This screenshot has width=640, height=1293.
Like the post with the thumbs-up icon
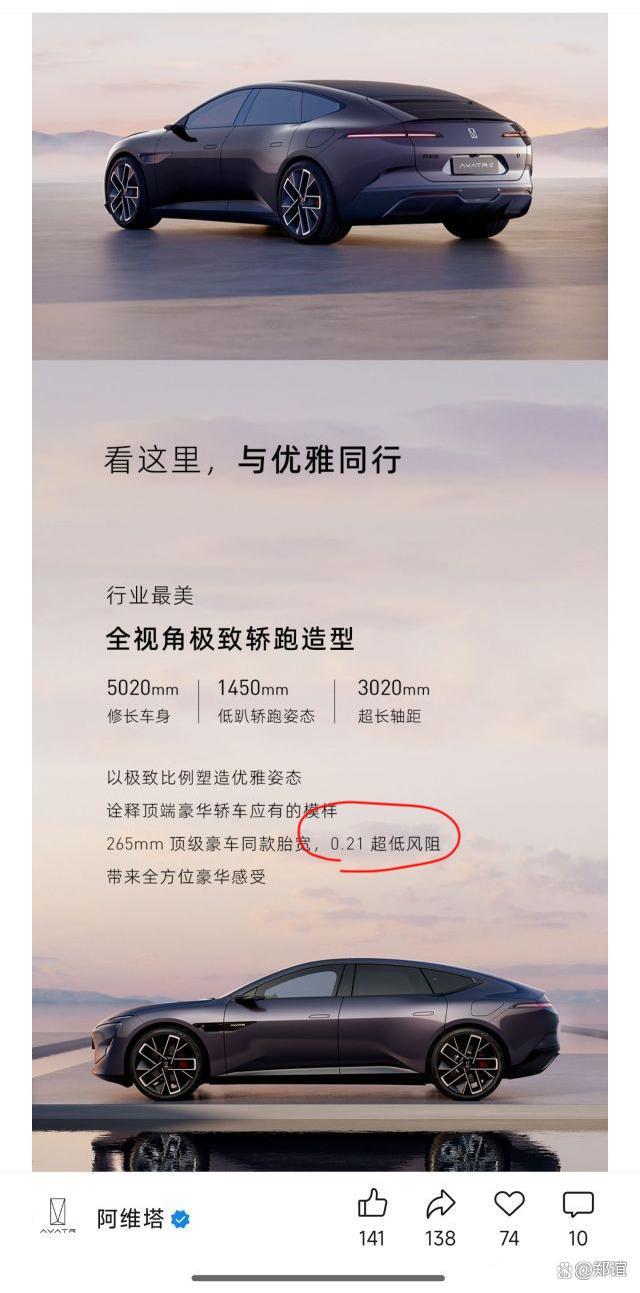(x=372, y=1204)
